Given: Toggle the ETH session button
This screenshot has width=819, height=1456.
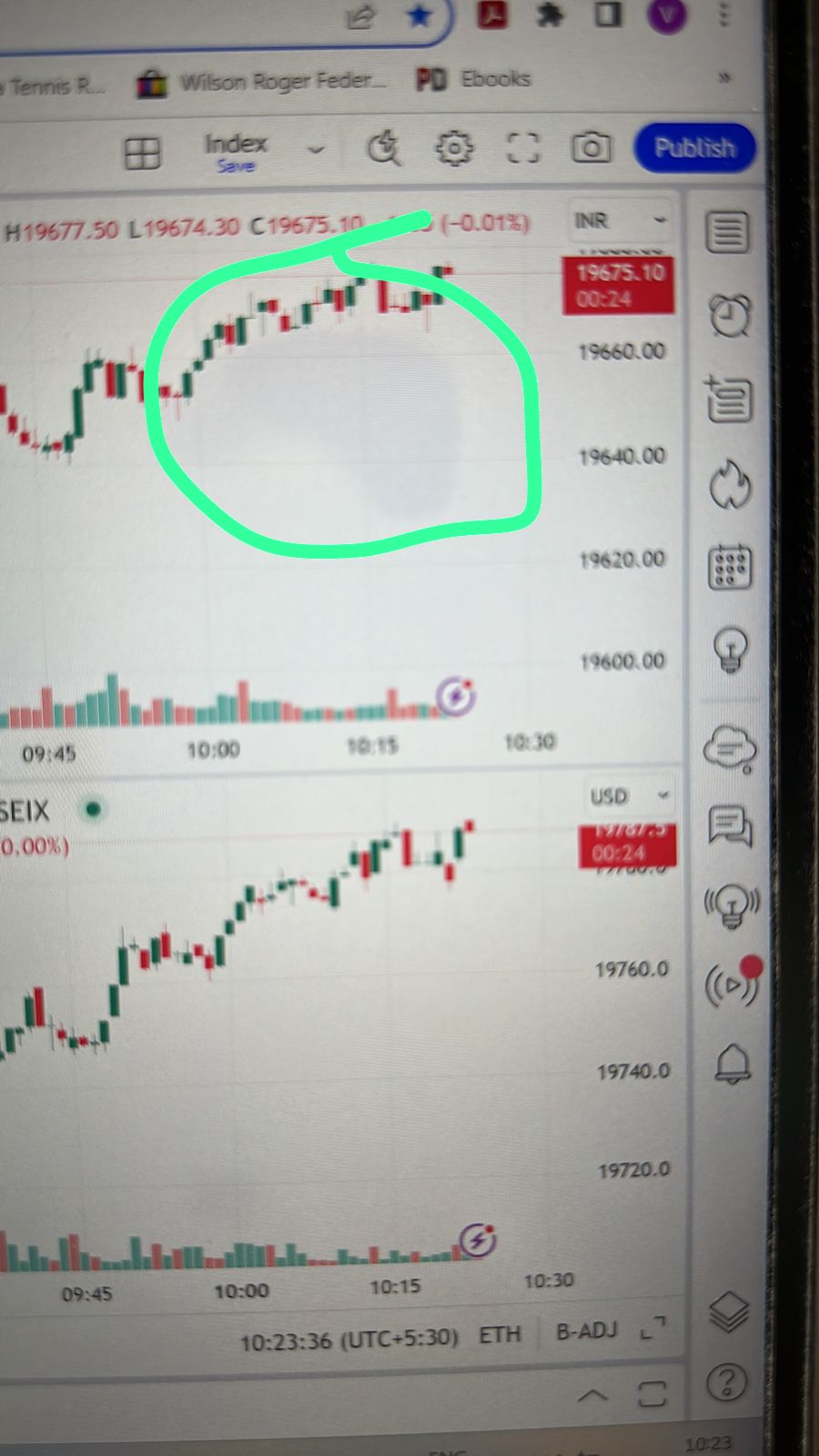Looking at the screenshot, I should click(x=500, y=1335).
